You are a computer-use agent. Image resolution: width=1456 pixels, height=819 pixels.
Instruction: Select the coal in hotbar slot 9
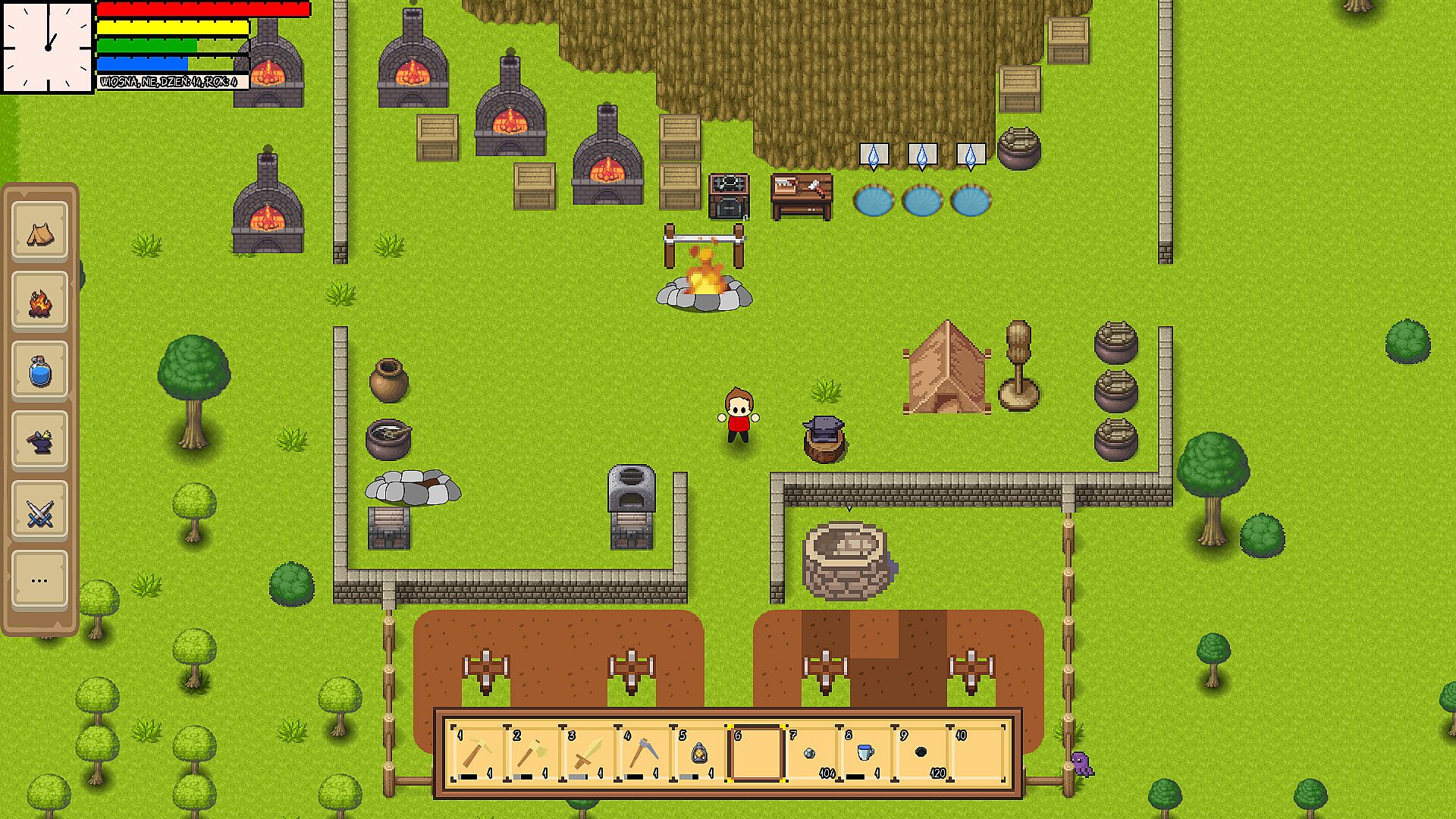(921, 753)
